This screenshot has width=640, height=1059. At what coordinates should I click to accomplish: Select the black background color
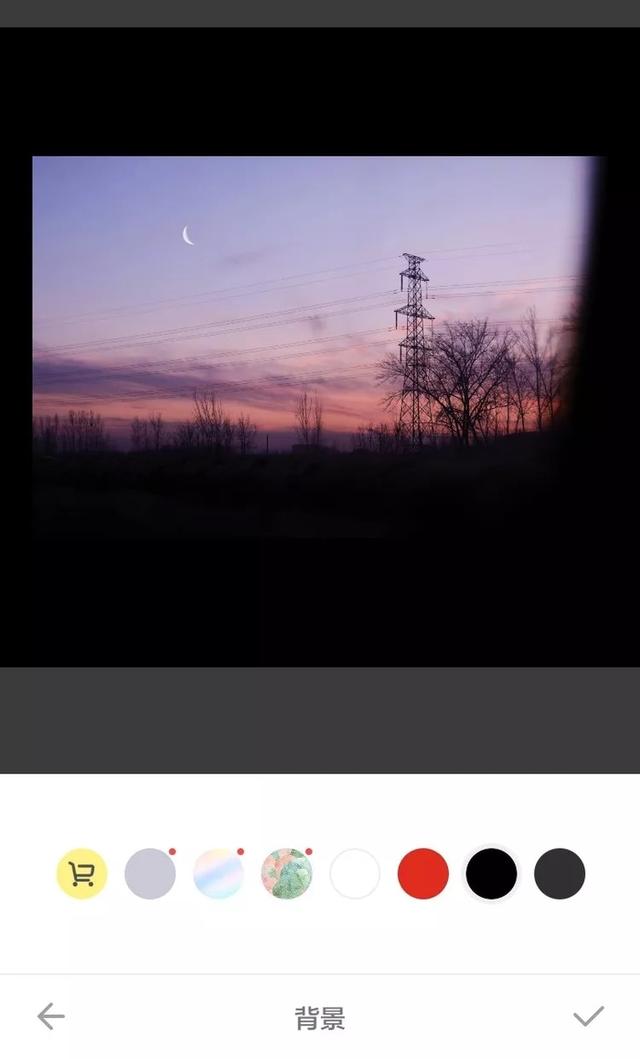coord(491,874)
